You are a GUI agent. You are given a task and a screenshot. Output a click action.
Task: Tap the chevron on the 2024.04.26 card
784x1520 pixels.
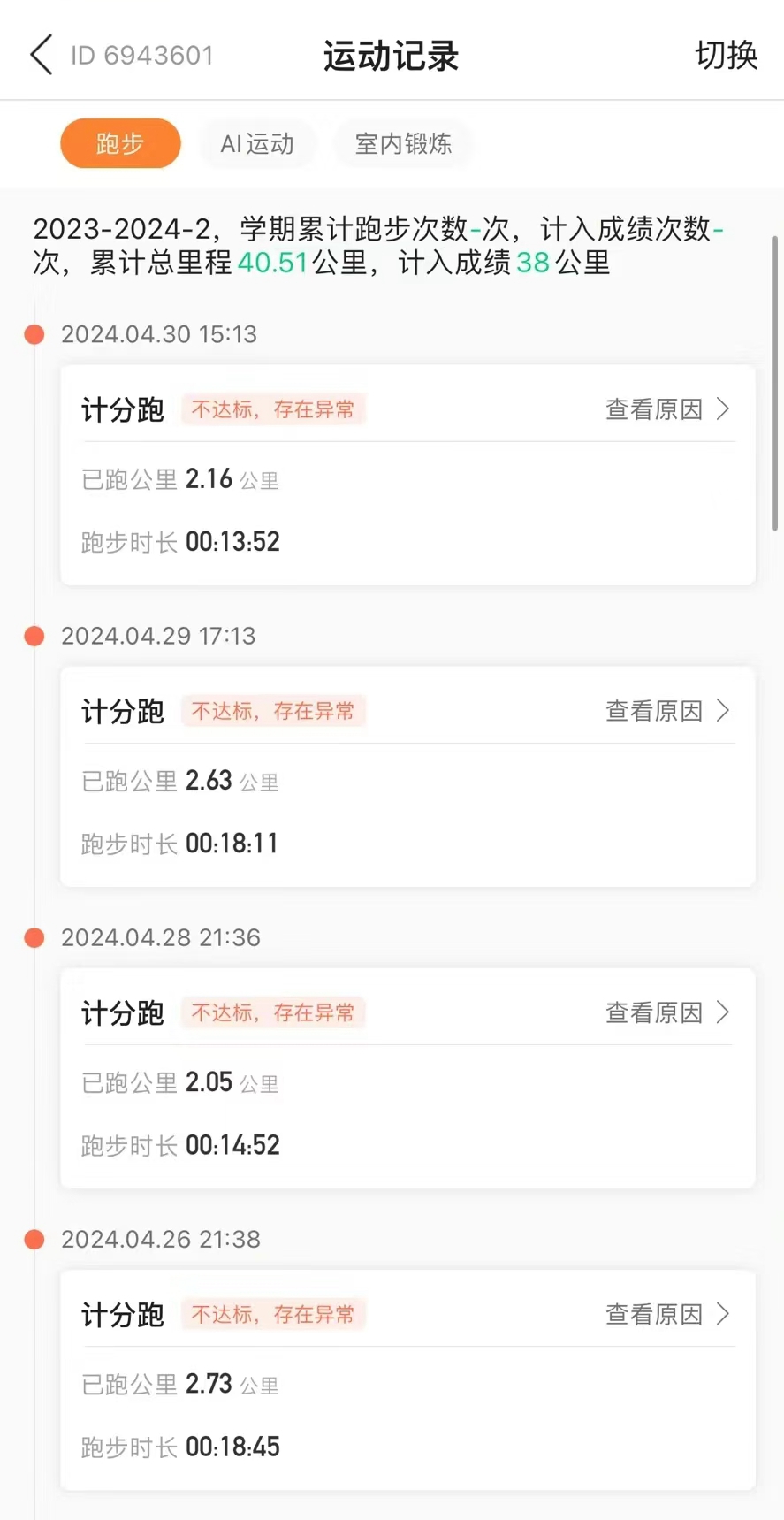point(725,1315)
